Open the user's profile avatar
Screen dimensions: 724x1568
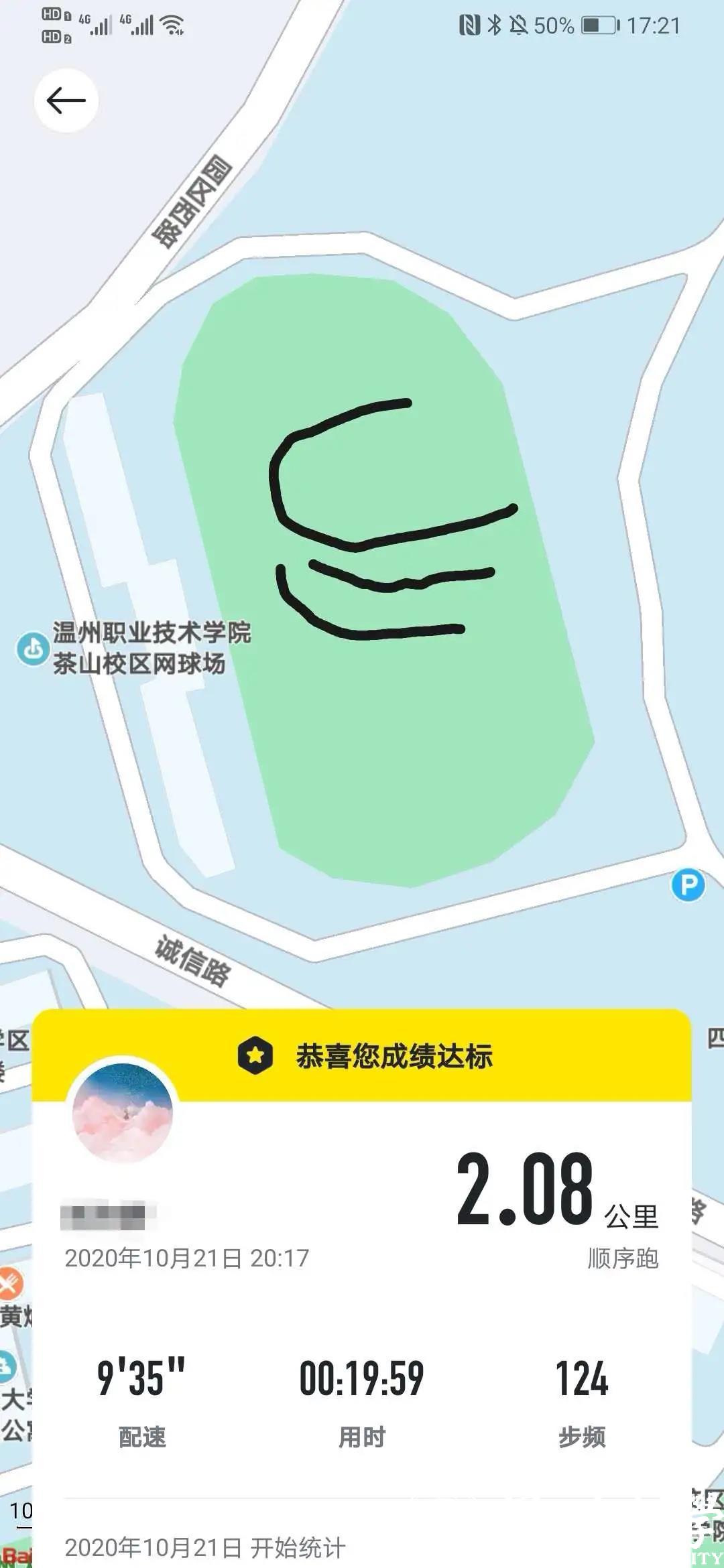click(x=123, y=1114)
